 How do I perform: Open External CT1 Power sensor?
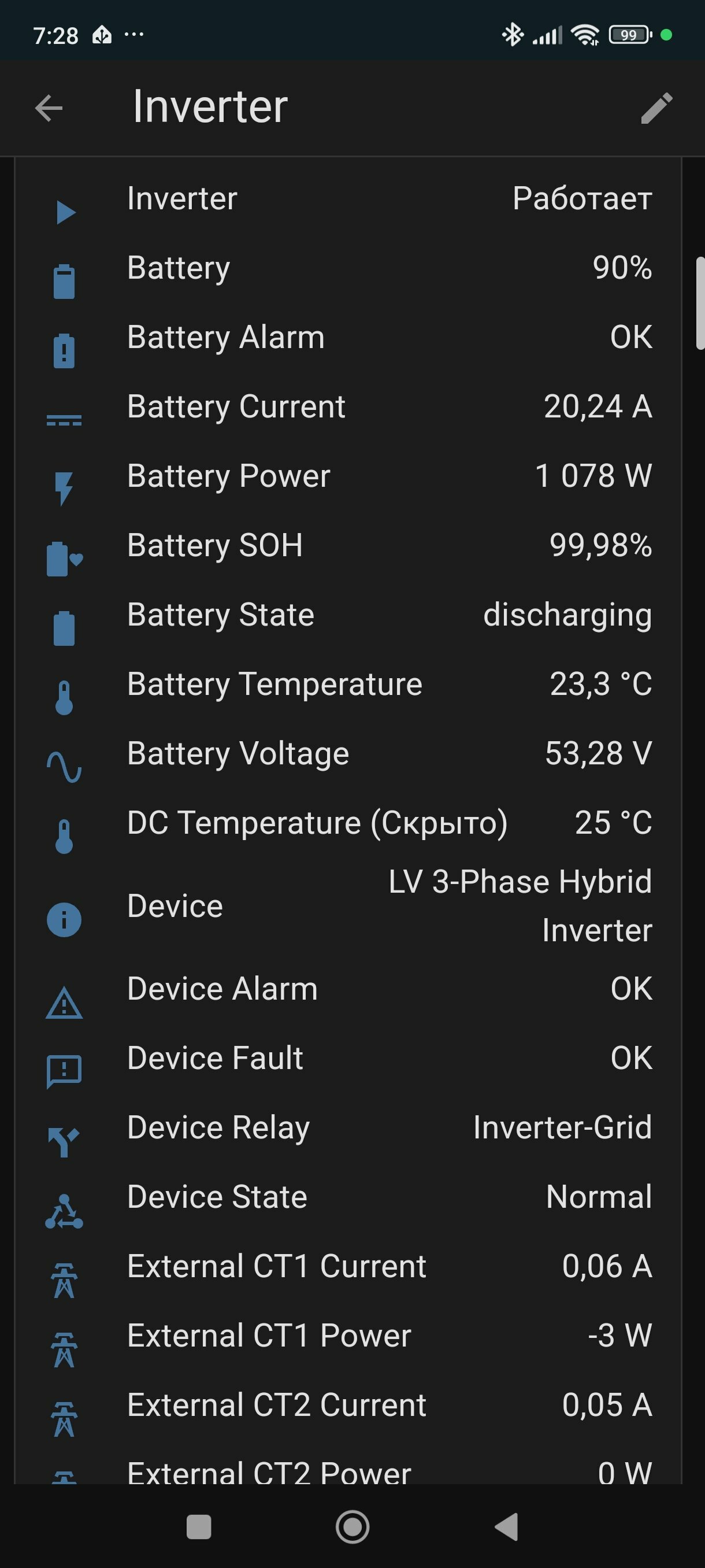tap(348, 1336)
